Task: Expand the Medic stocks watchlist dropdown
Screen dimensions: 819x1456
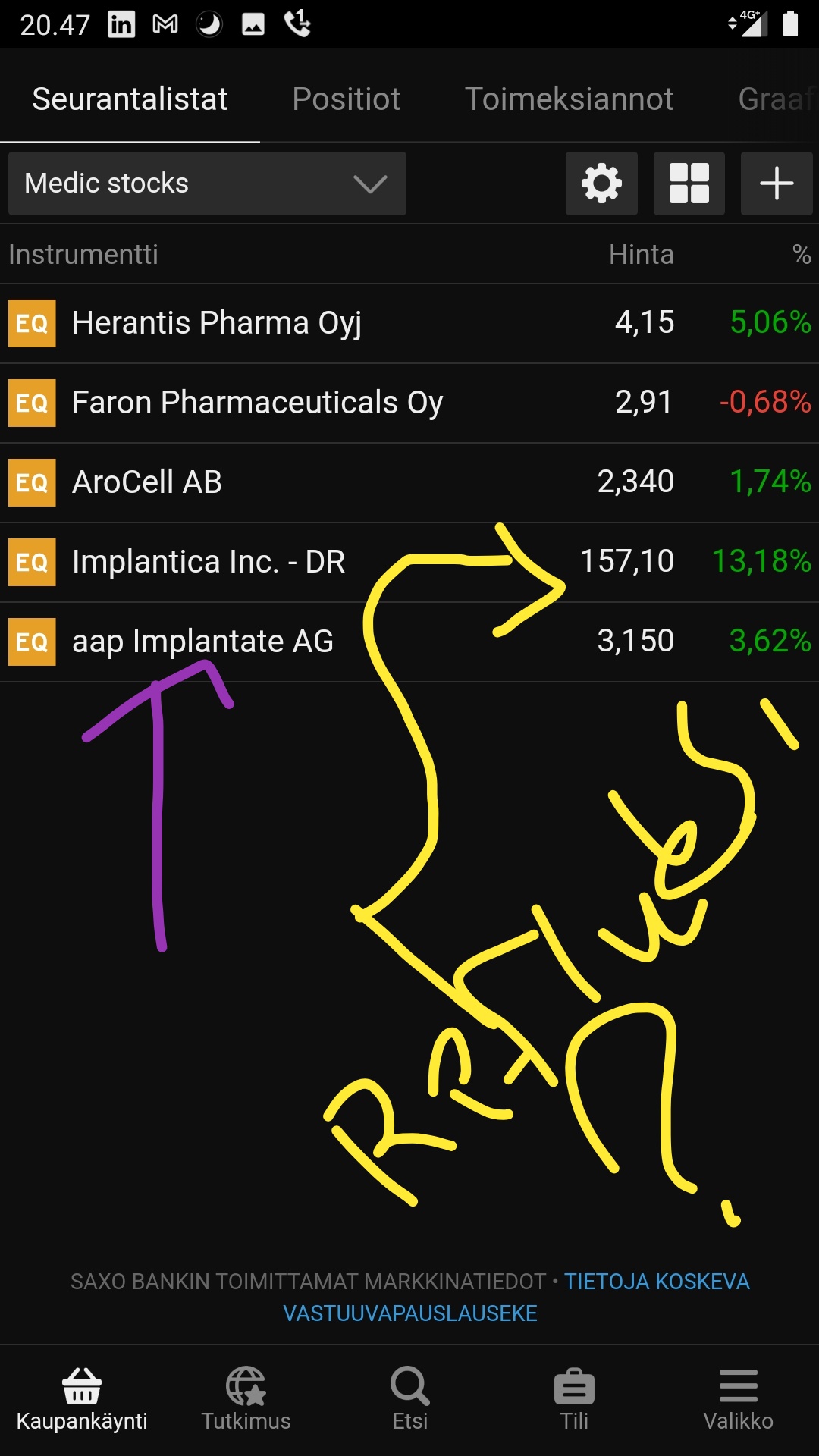Action: coord(207,184)
